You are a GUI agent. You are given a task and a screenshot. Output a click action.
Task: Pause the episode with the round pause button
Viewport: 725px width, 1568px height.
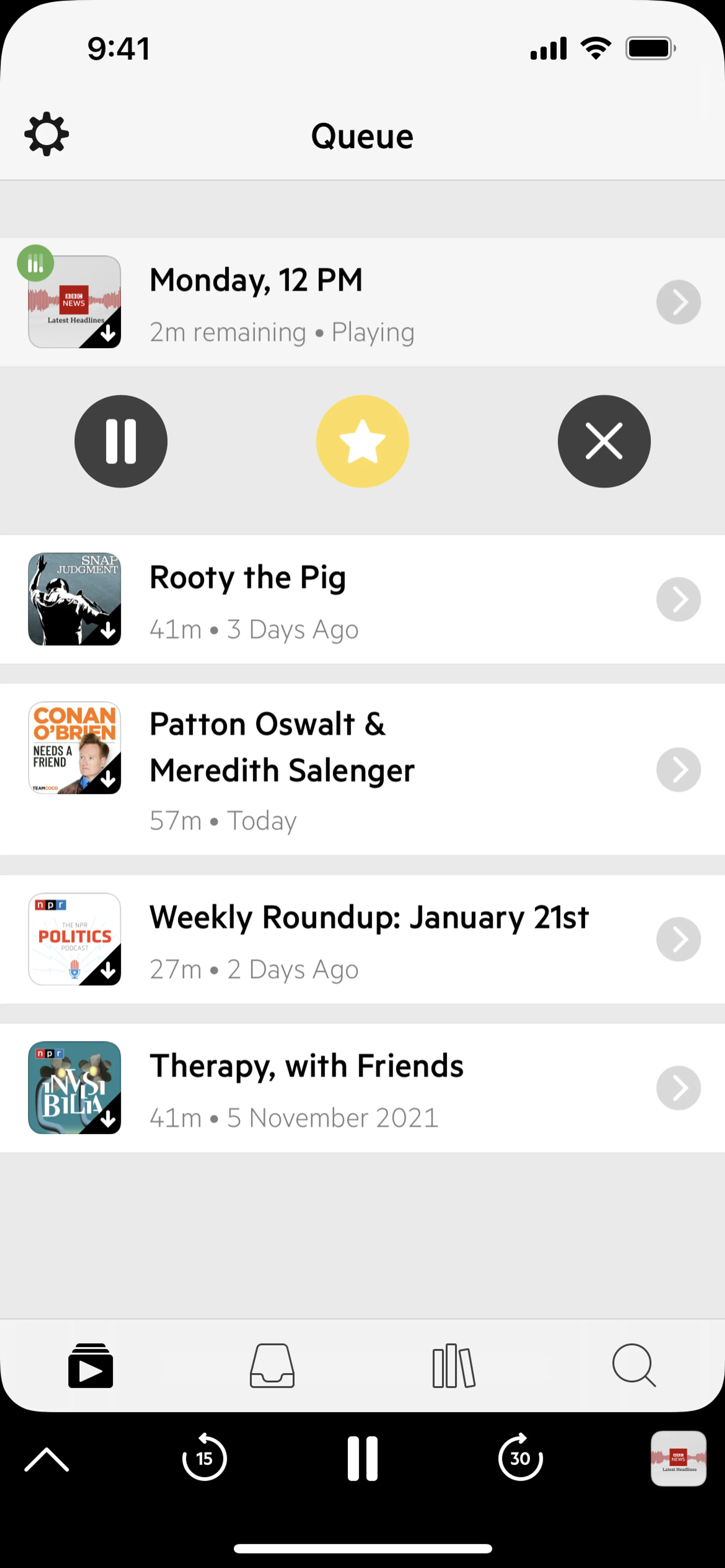pos(120,441)
